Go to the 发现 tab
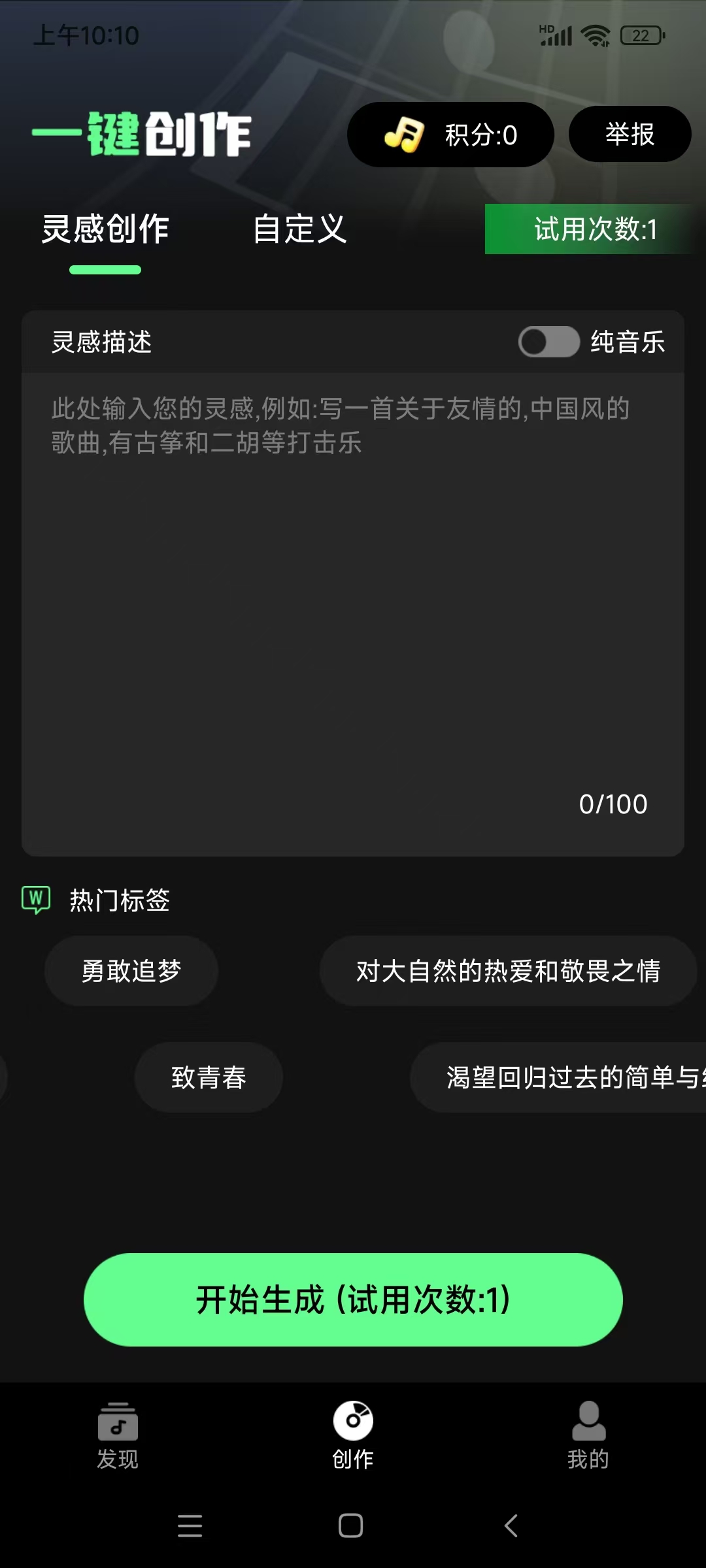The height and width of the screenshot is (1568, 706). (118, 1435)
